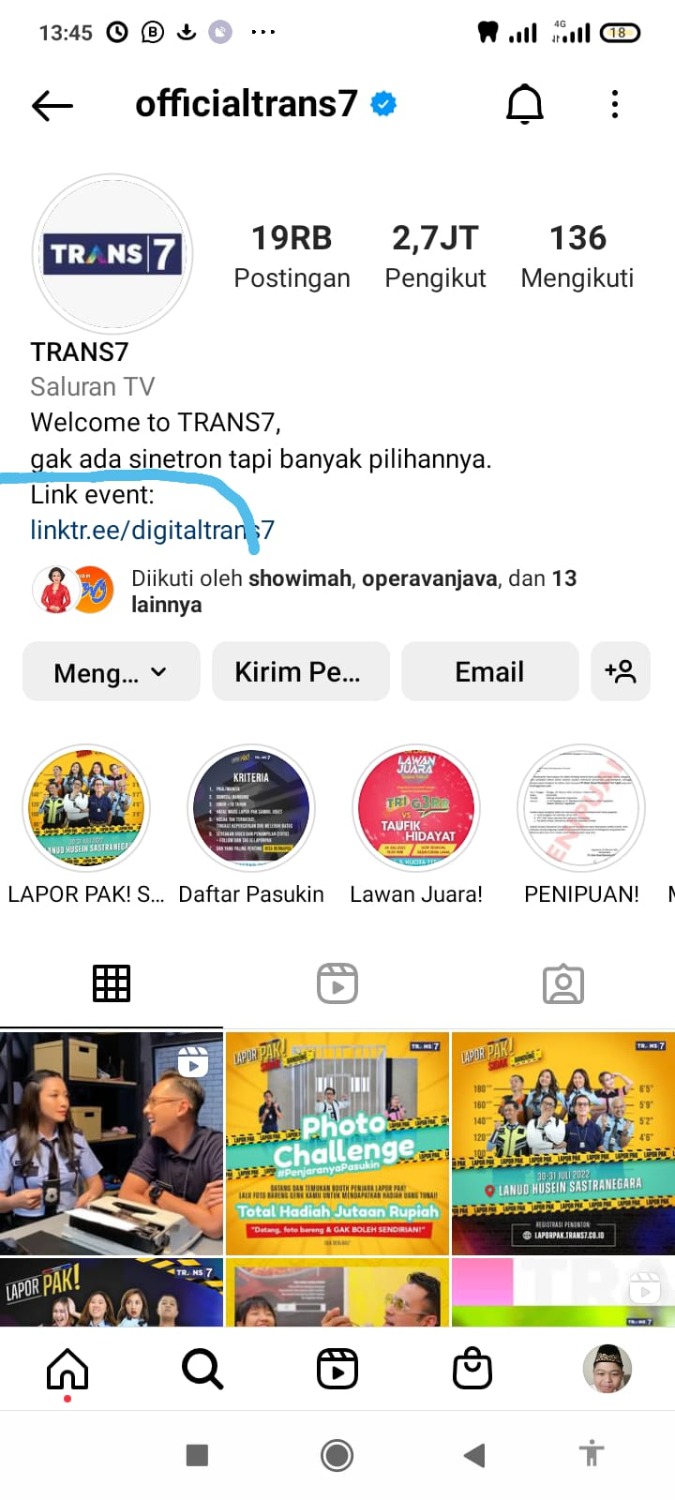View the LAPOR PAK! story highlight
The width and height of the screenshot is (675, 1500).
pos(85,809)
